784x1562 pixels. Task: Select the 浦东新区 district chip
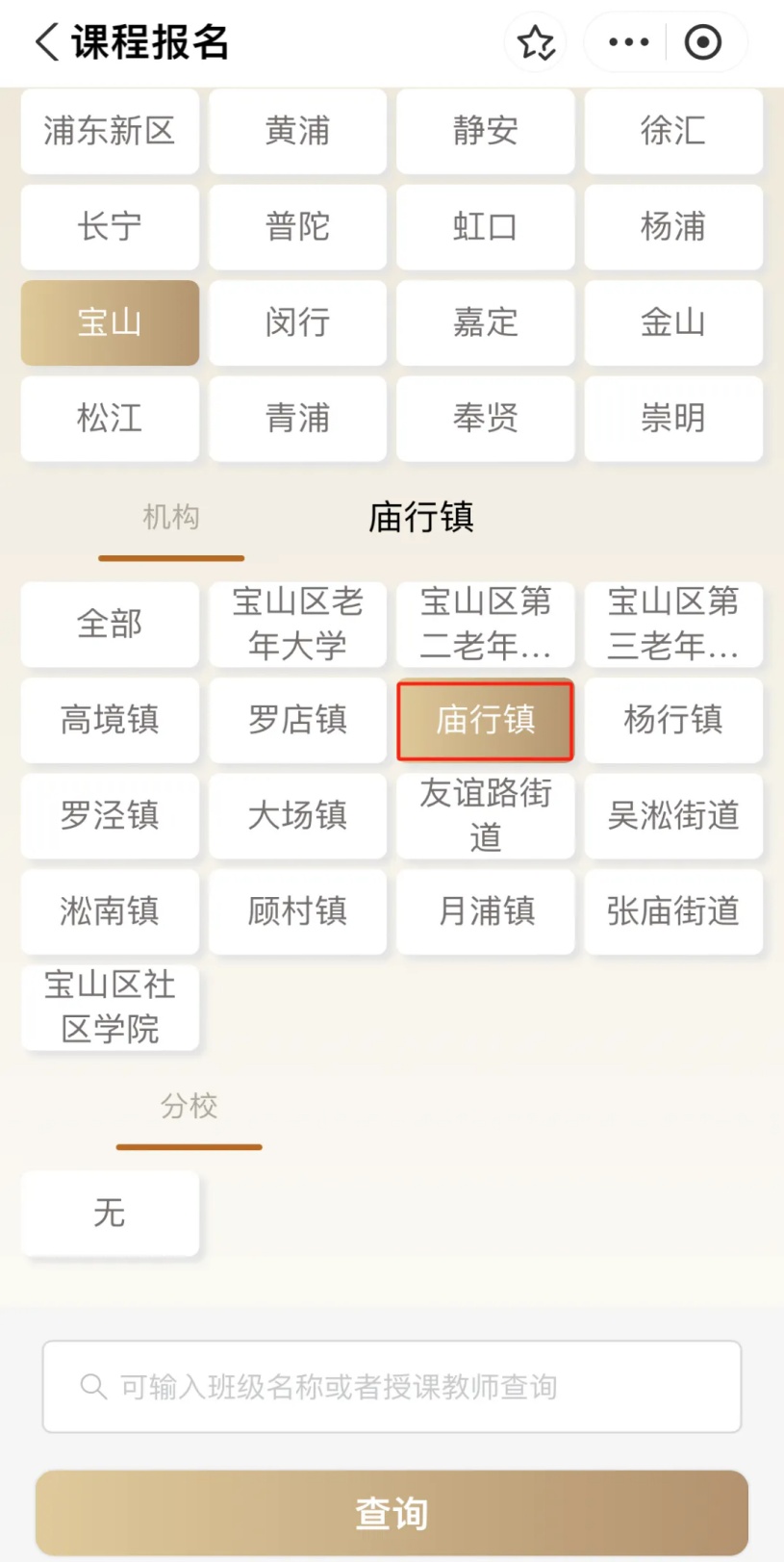[x=110, y=131]
